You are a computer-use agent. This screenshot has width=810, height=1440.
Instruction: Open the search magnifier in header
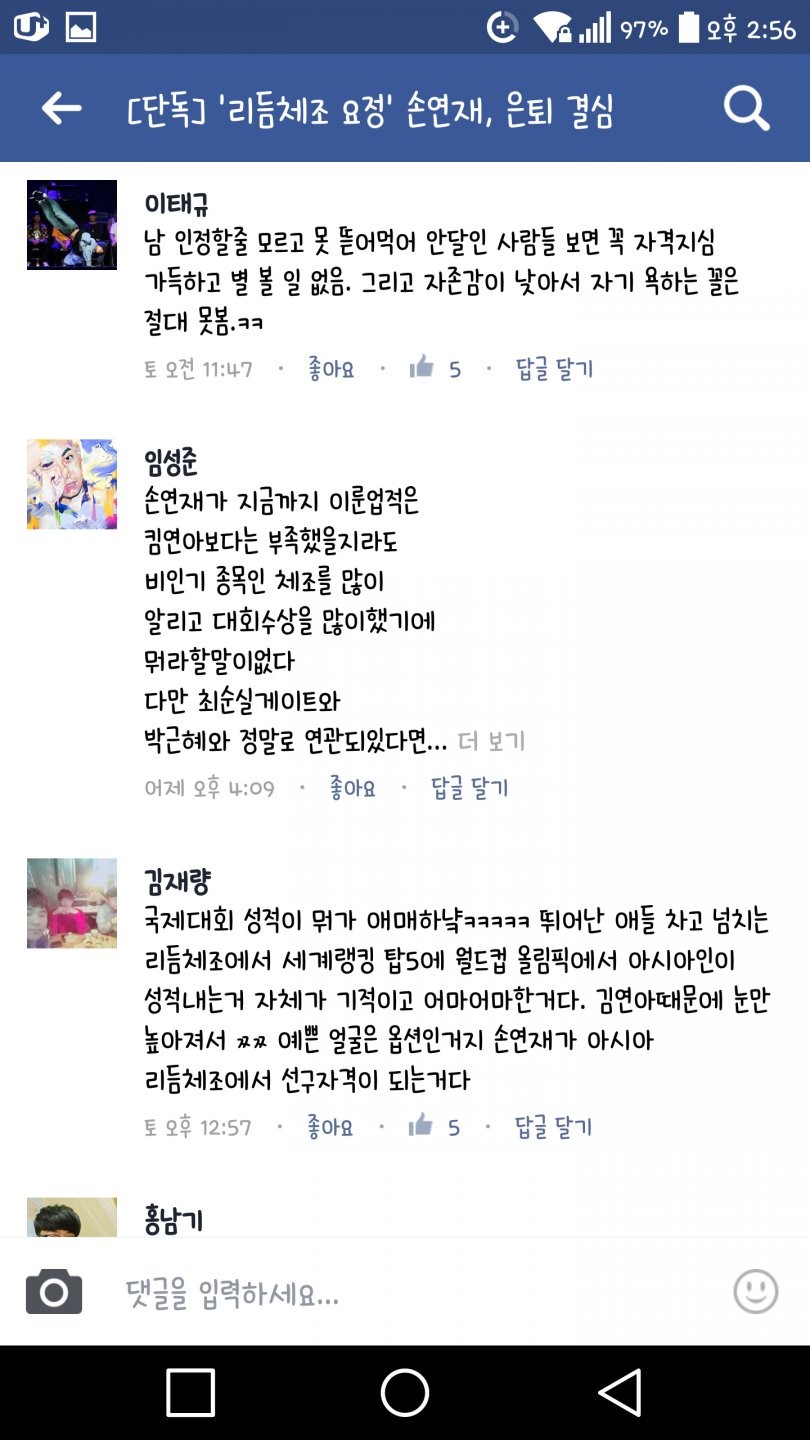coord(746,108)
